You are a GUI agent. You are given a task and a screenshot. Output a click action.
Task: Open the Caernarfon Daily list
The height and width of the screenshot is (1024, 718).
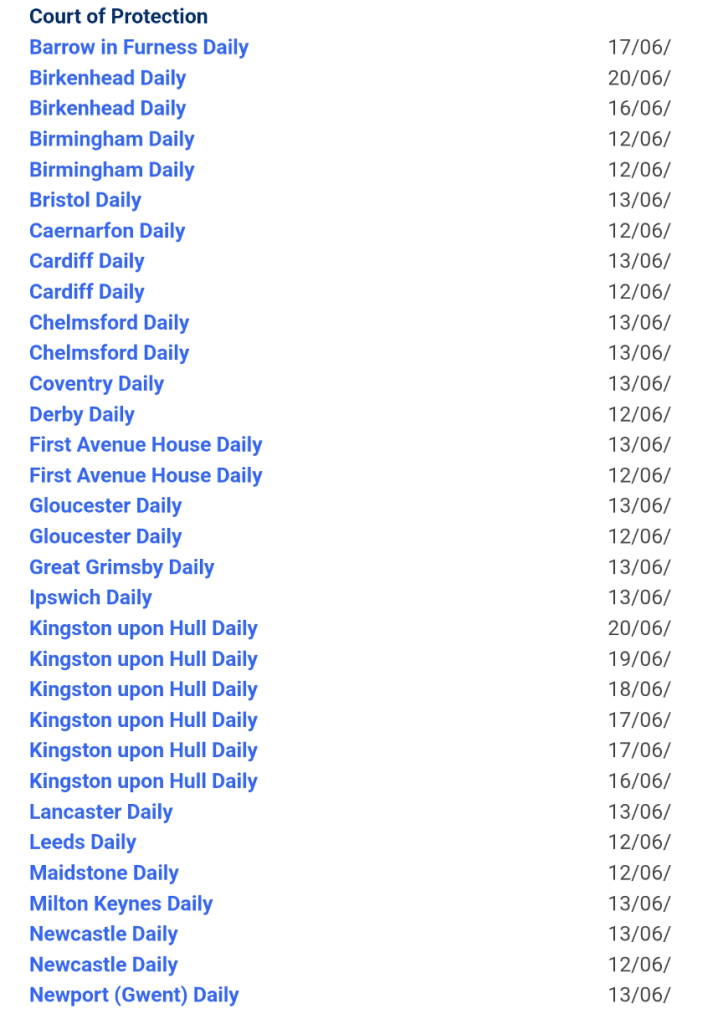(107, 231)
